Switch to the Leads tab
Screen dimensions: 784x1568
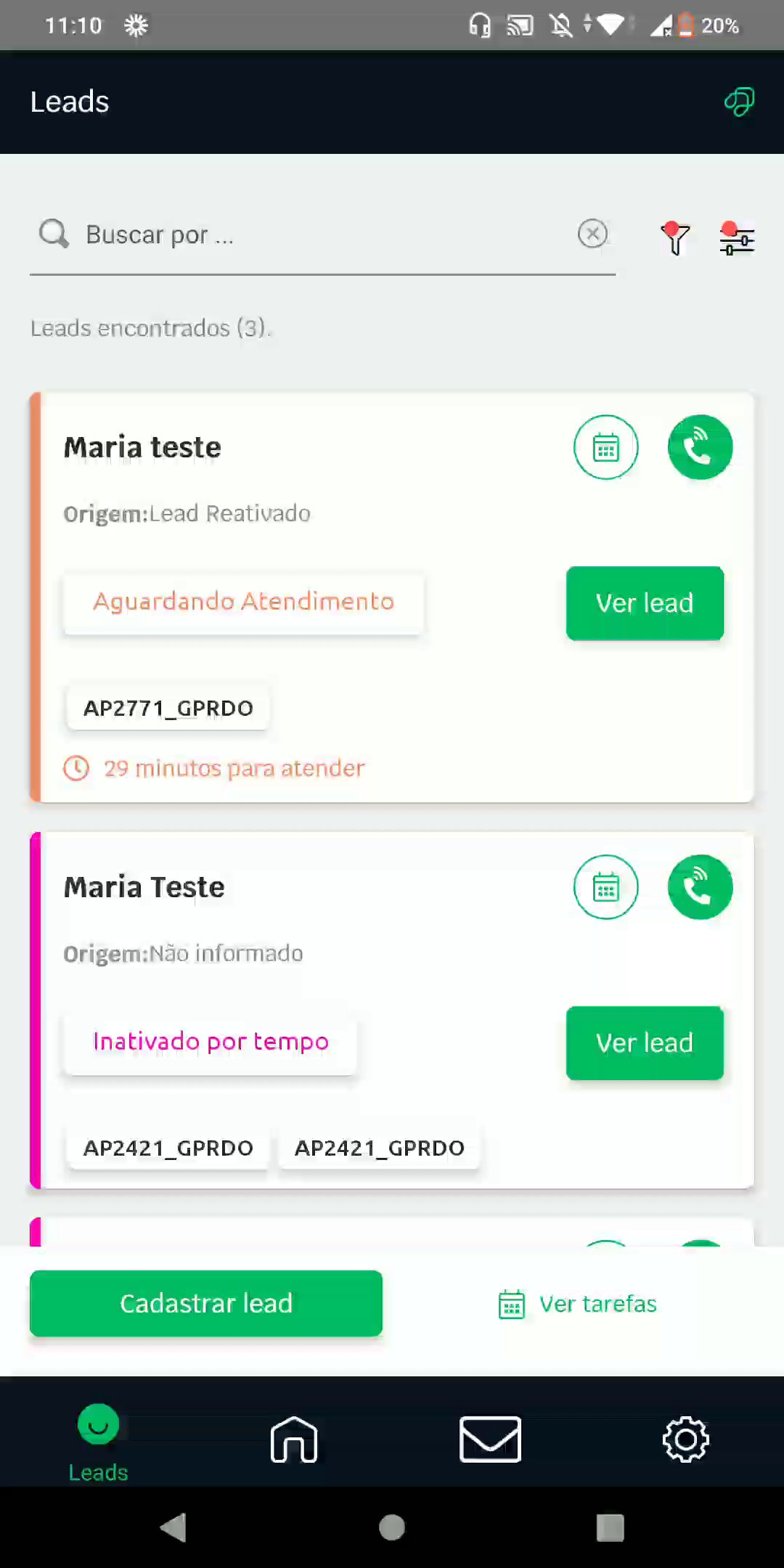98,1441
